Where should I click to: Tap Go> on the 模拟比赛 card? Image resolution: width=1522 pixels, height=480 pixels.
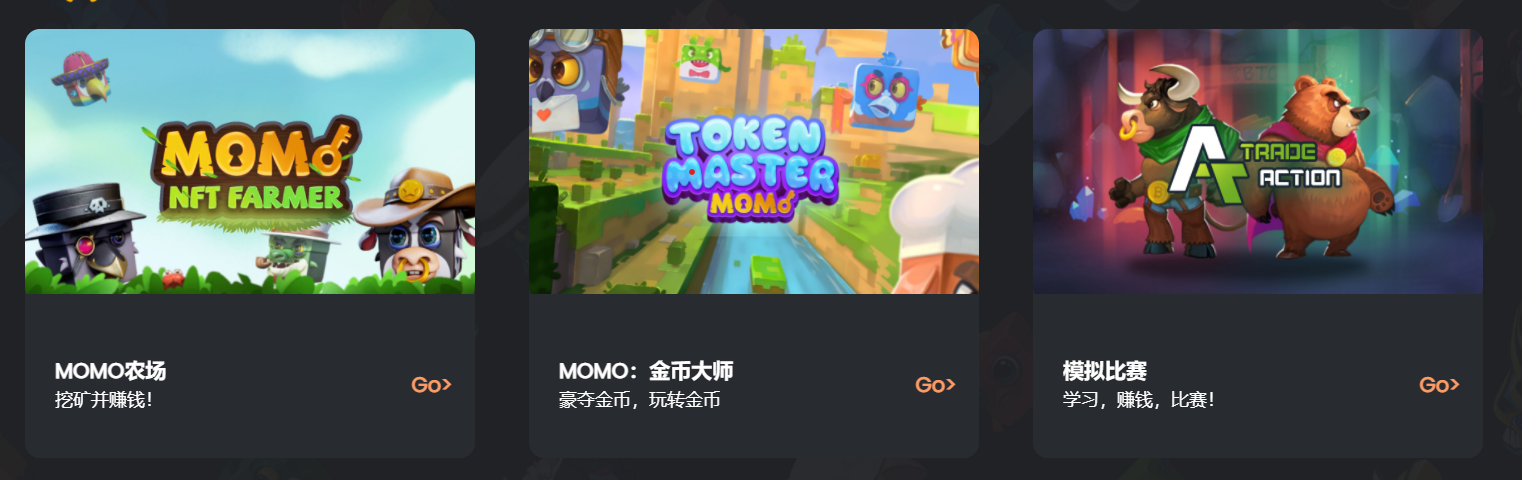coord(1439,385)
